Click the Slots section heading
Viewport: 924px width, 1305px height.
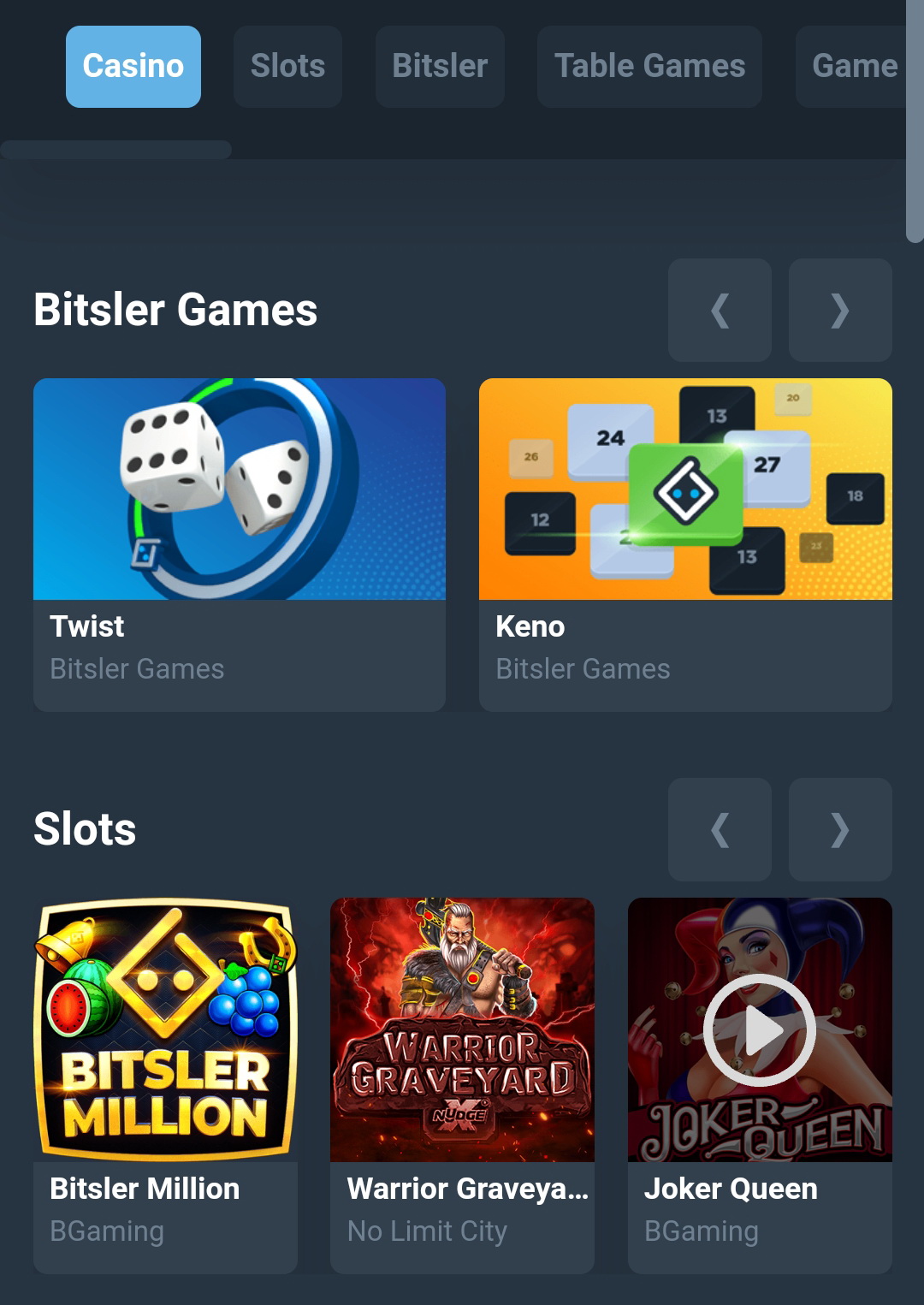[84, 829]
